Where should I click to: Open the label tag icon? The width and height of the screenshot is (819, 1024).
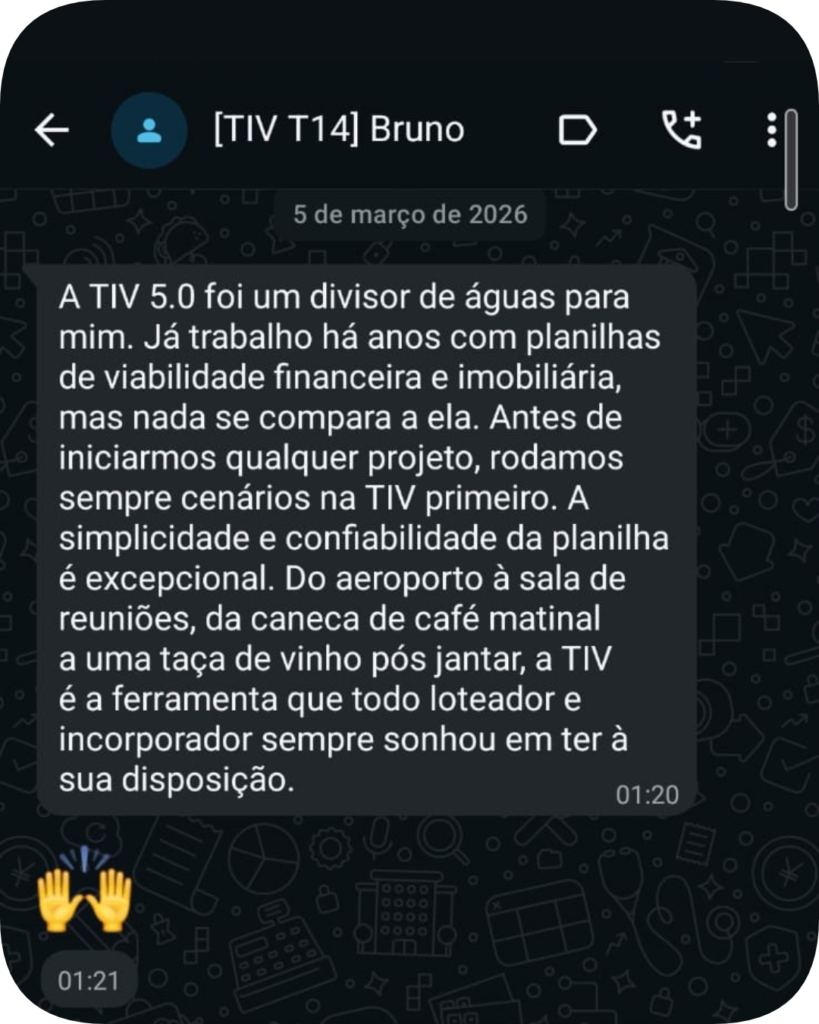click(577, 130)
